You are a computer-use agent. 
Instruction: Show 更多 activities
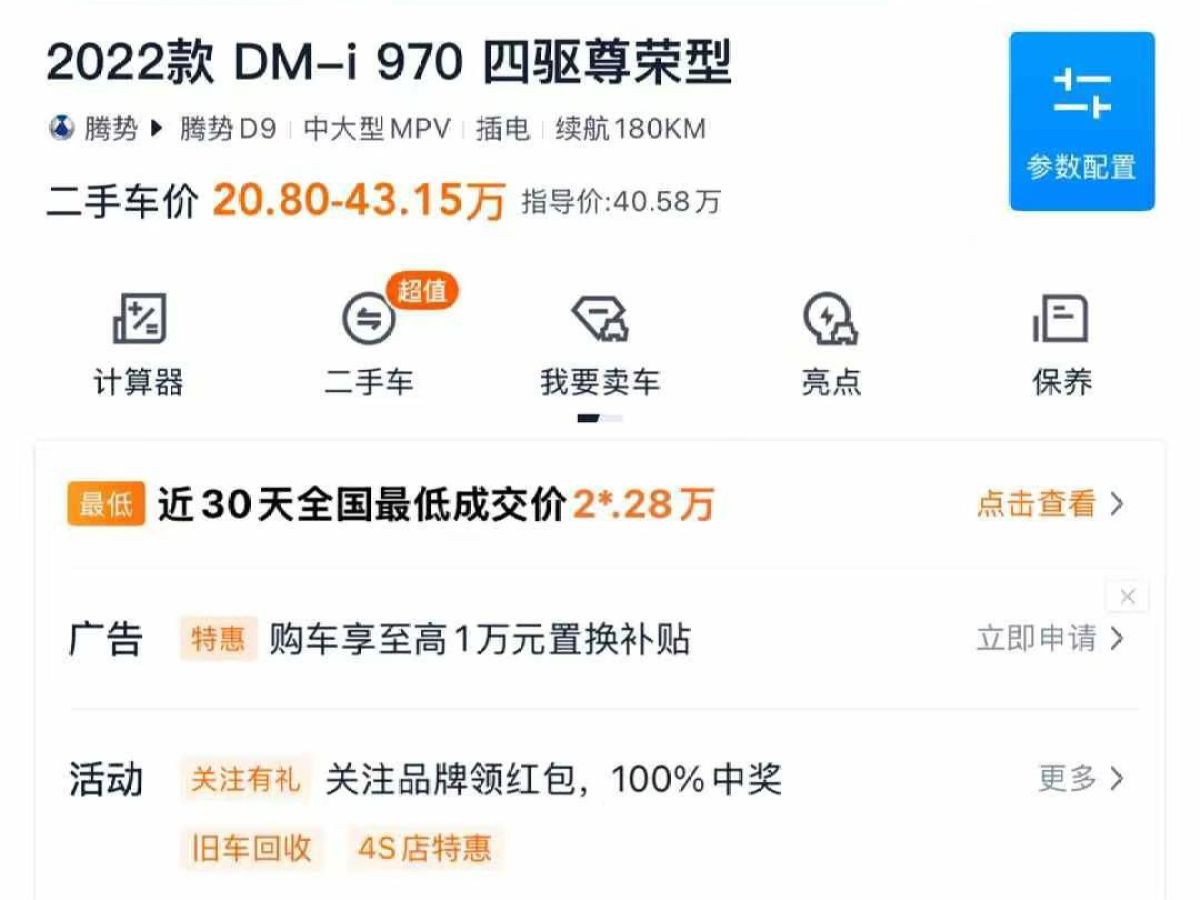pos(1080,778)
